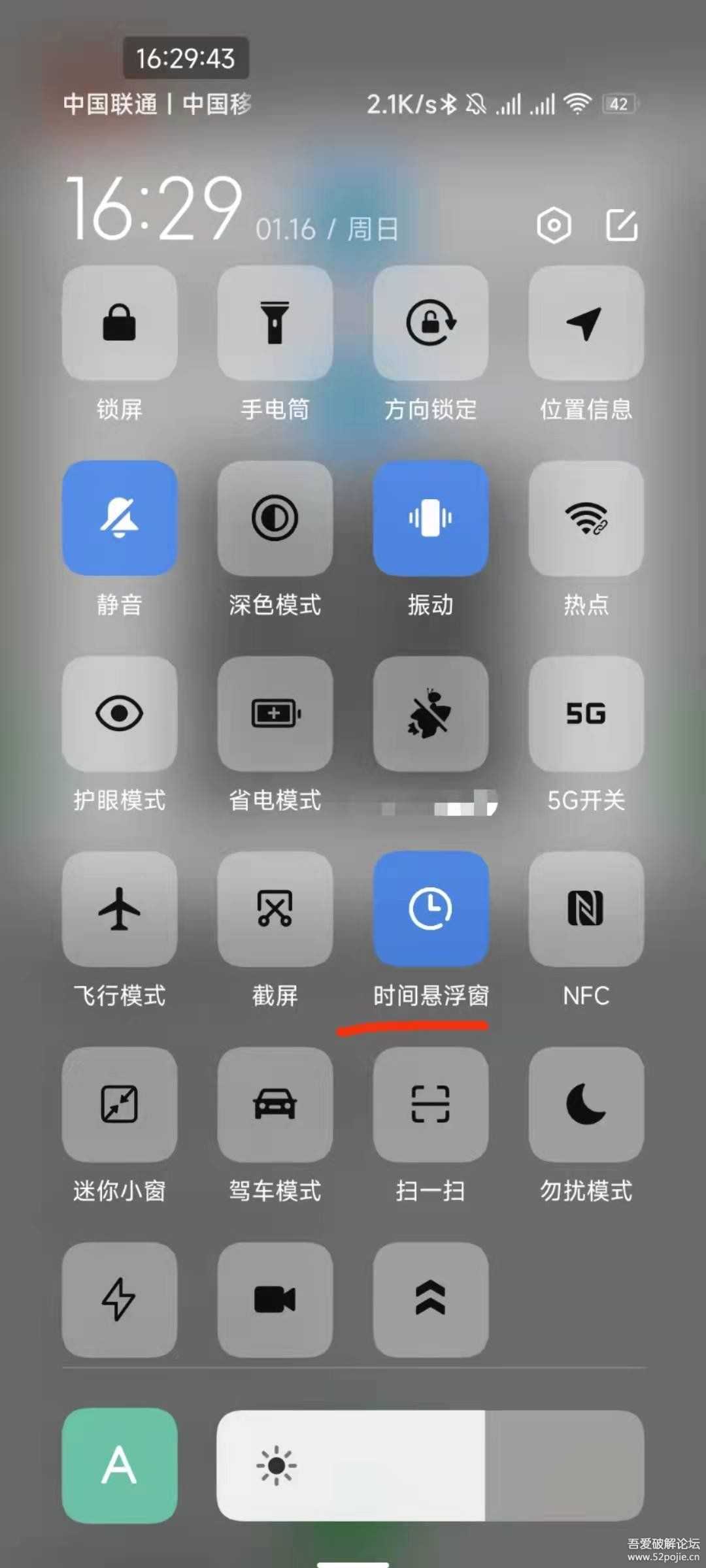This screenshot has width=706, height=1568.
Task: Open control center settings gear
Action: coord(554,225)
